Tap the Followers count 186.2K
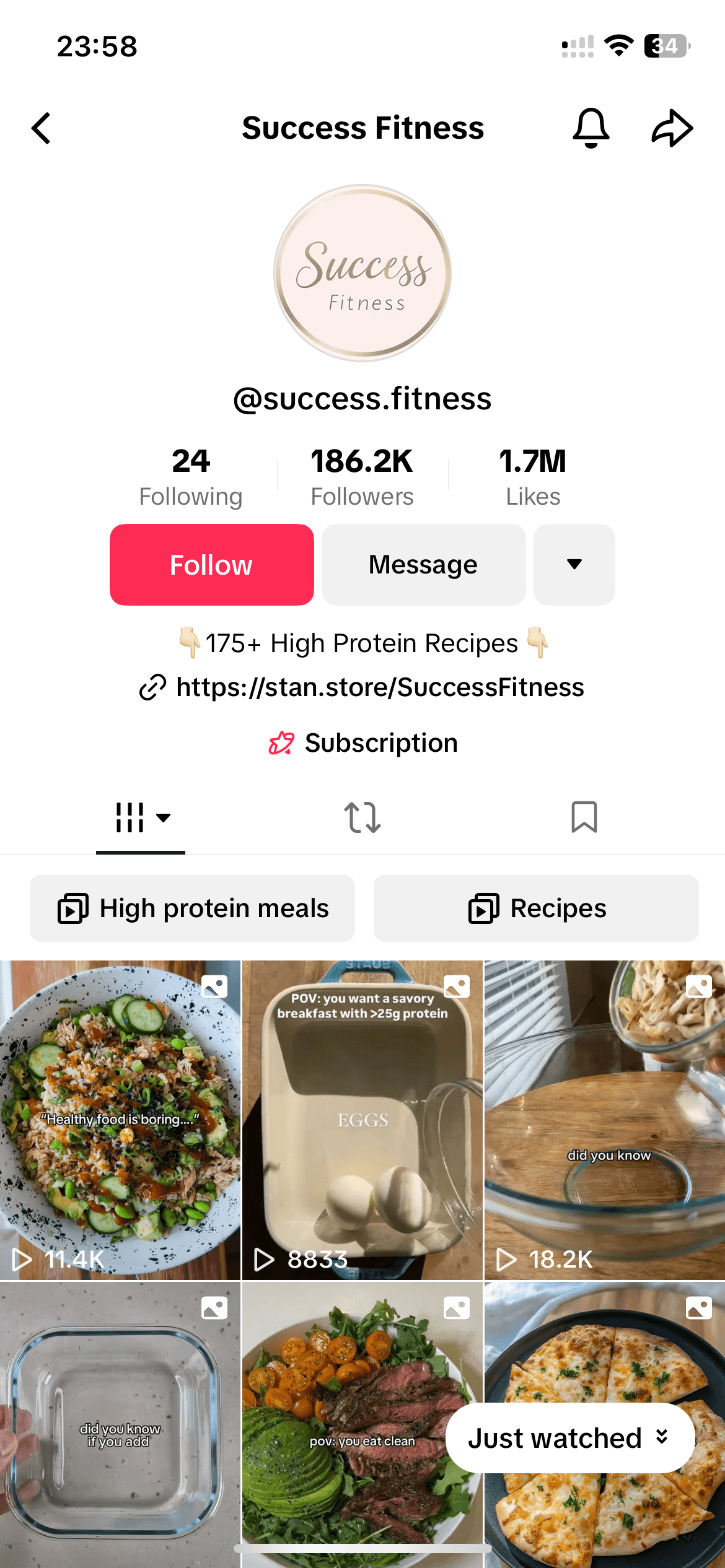Image resolution: width=725 pixels, height=1568 pixels. [x=362, y=474]
